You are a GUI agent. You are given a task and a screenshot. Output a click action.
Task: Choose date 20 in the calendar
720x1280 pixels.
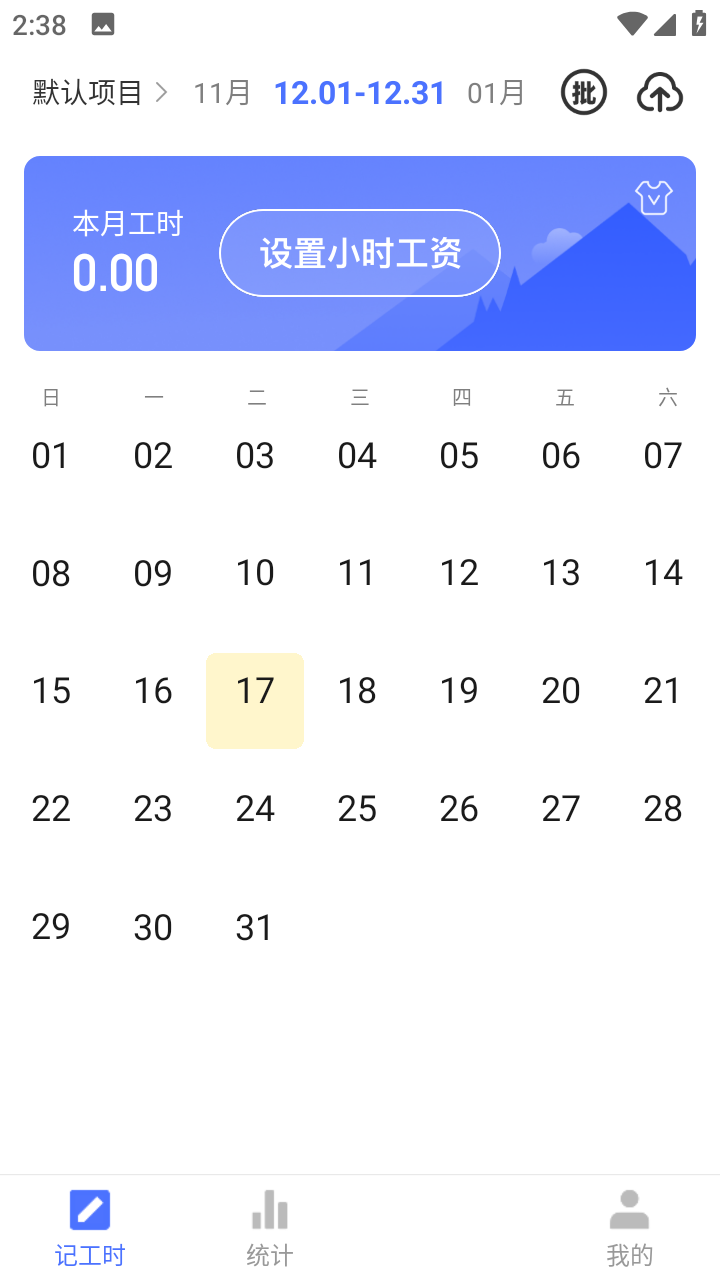click(x=561, y=691)
